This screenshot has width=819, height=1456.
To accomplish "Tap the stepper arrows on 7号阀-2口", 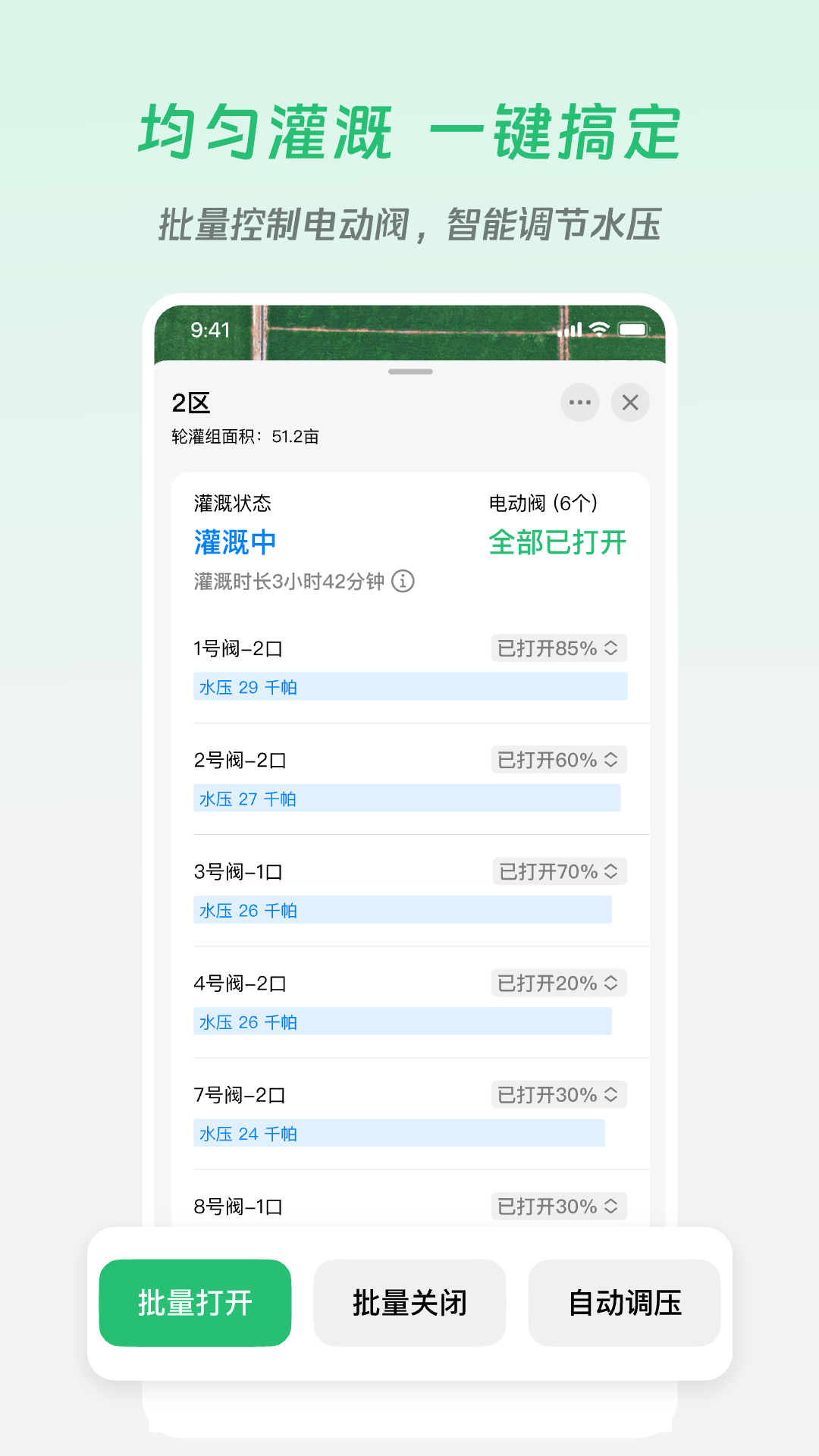I will 611,1094.
